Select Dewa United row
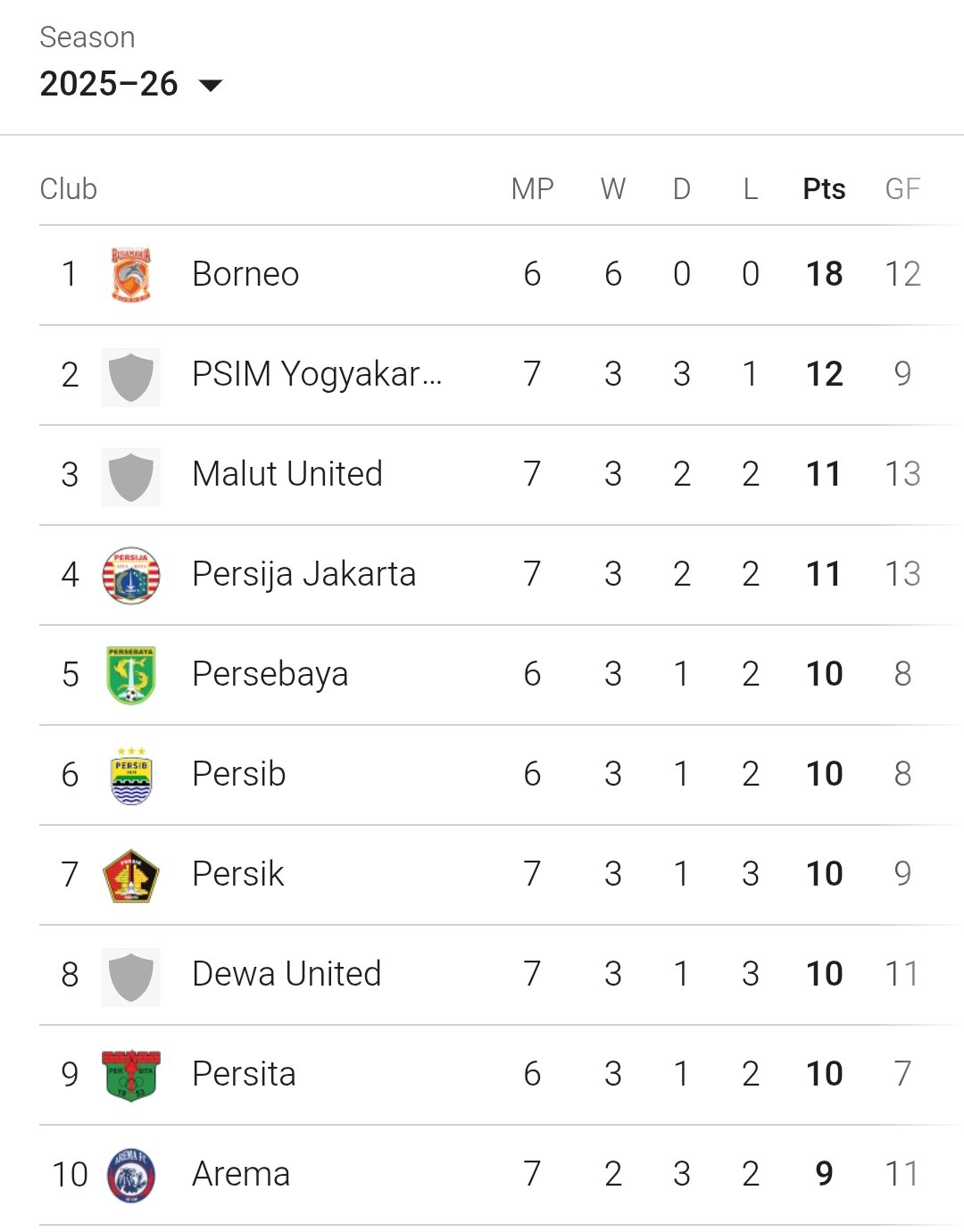 (x=287, y=974)
